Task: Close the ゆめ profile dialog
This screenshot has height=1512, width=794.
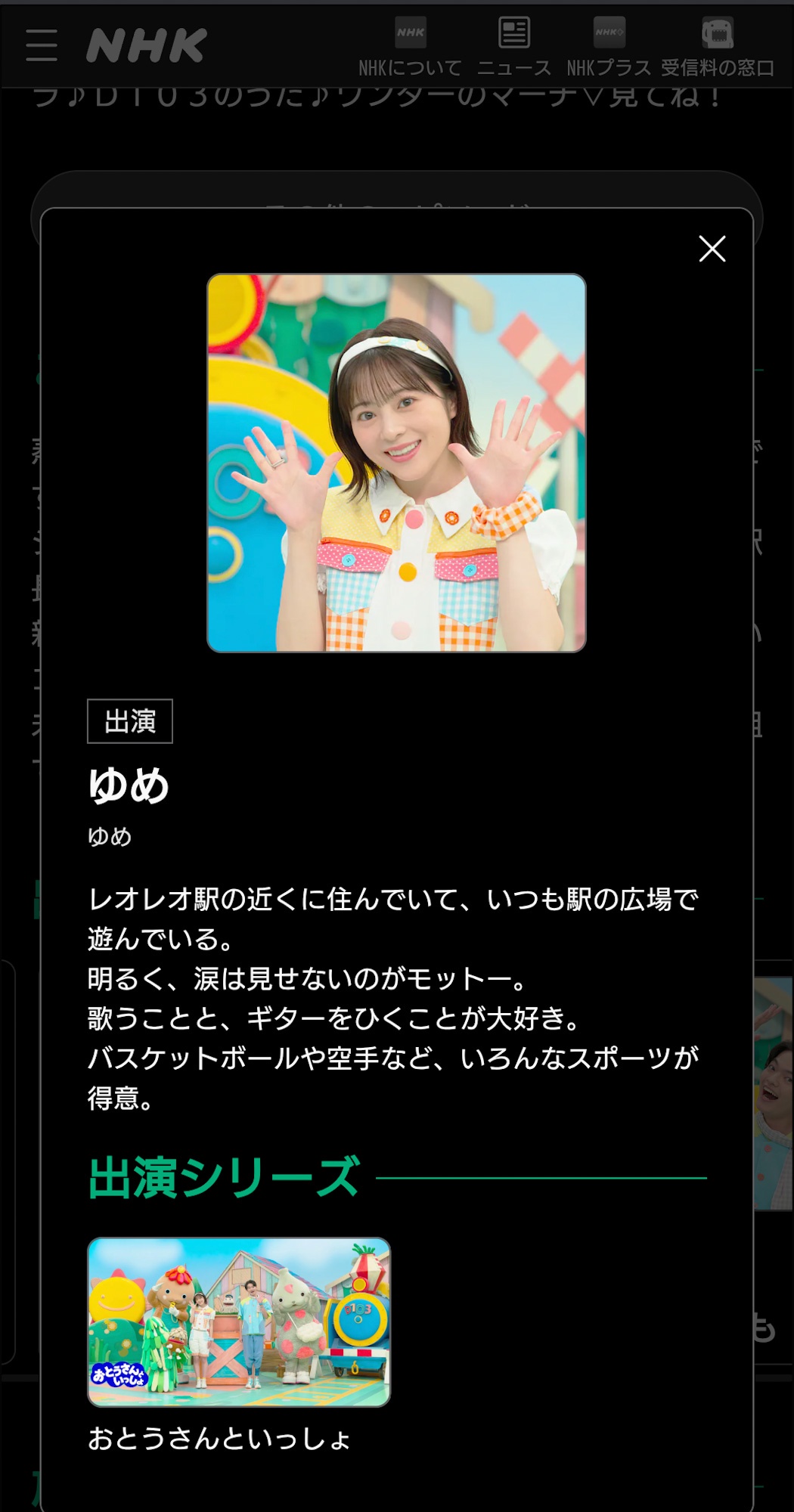Action: pos(712,249)
